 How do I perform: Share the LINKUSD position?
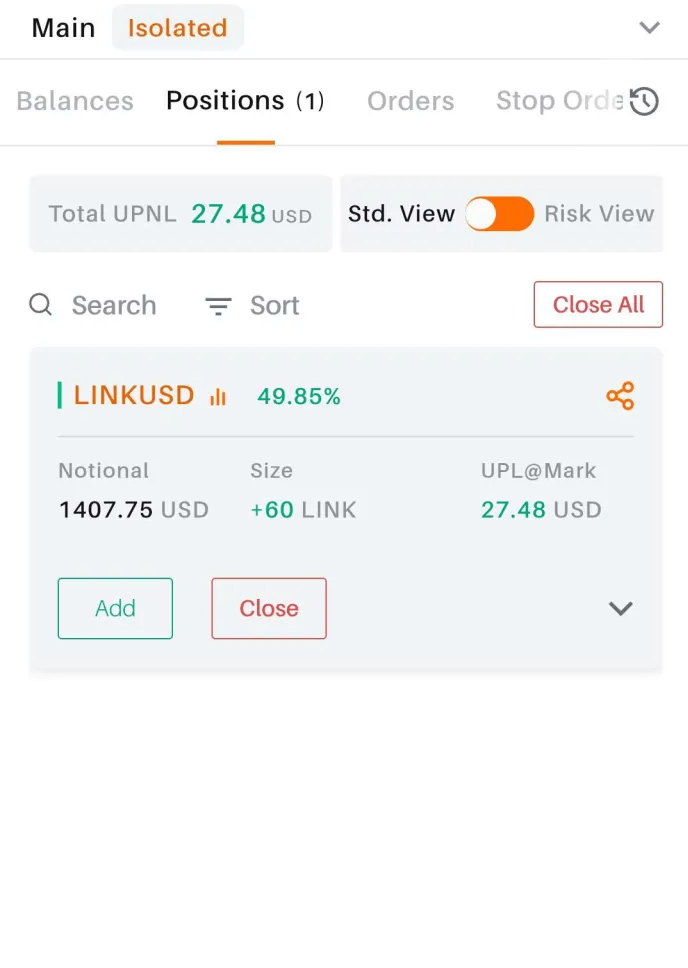pos(620,396)
